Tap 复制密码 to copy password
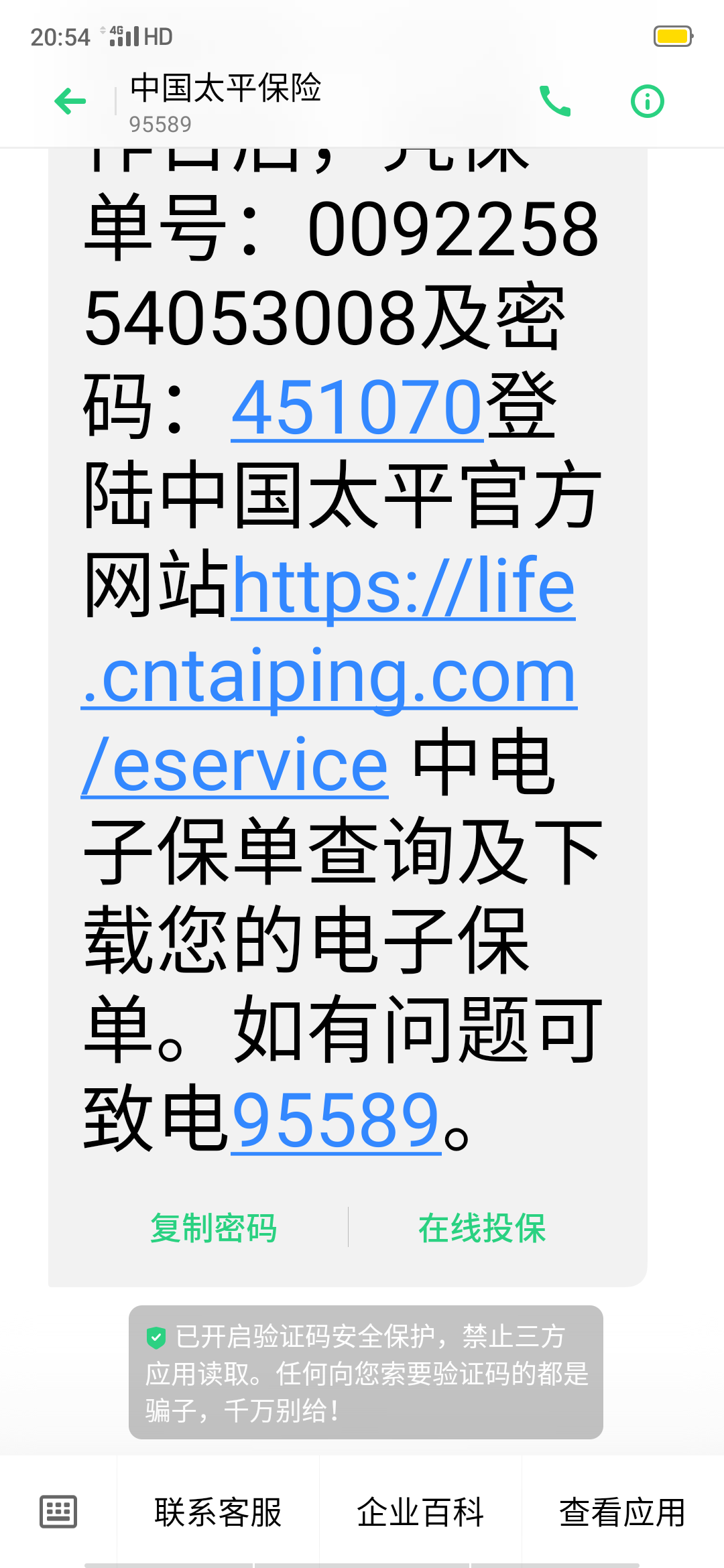Screen dimensions: 724x1568 coord(213,1228)
